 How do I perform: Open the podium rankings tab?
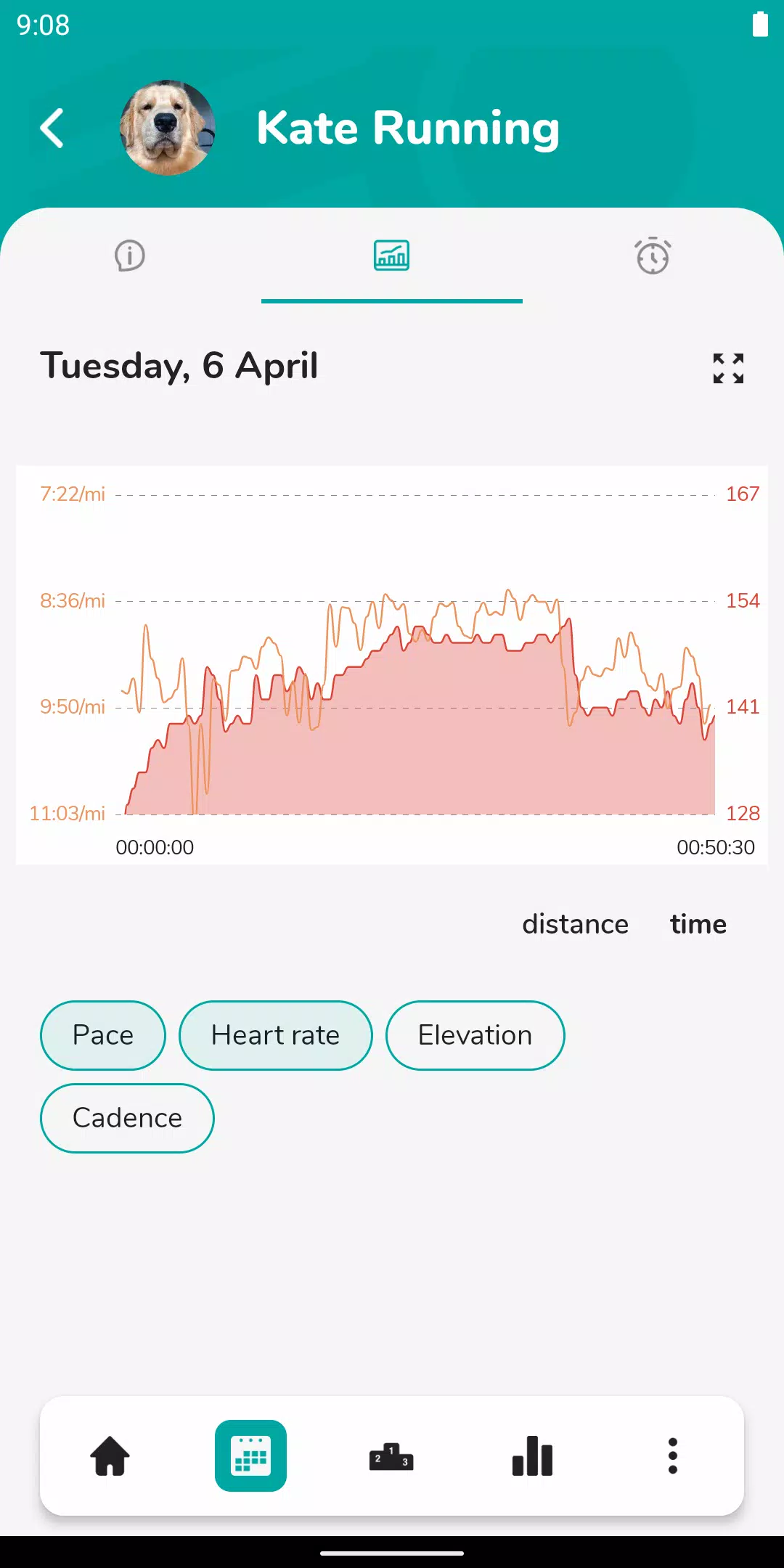coord(391,1456)
